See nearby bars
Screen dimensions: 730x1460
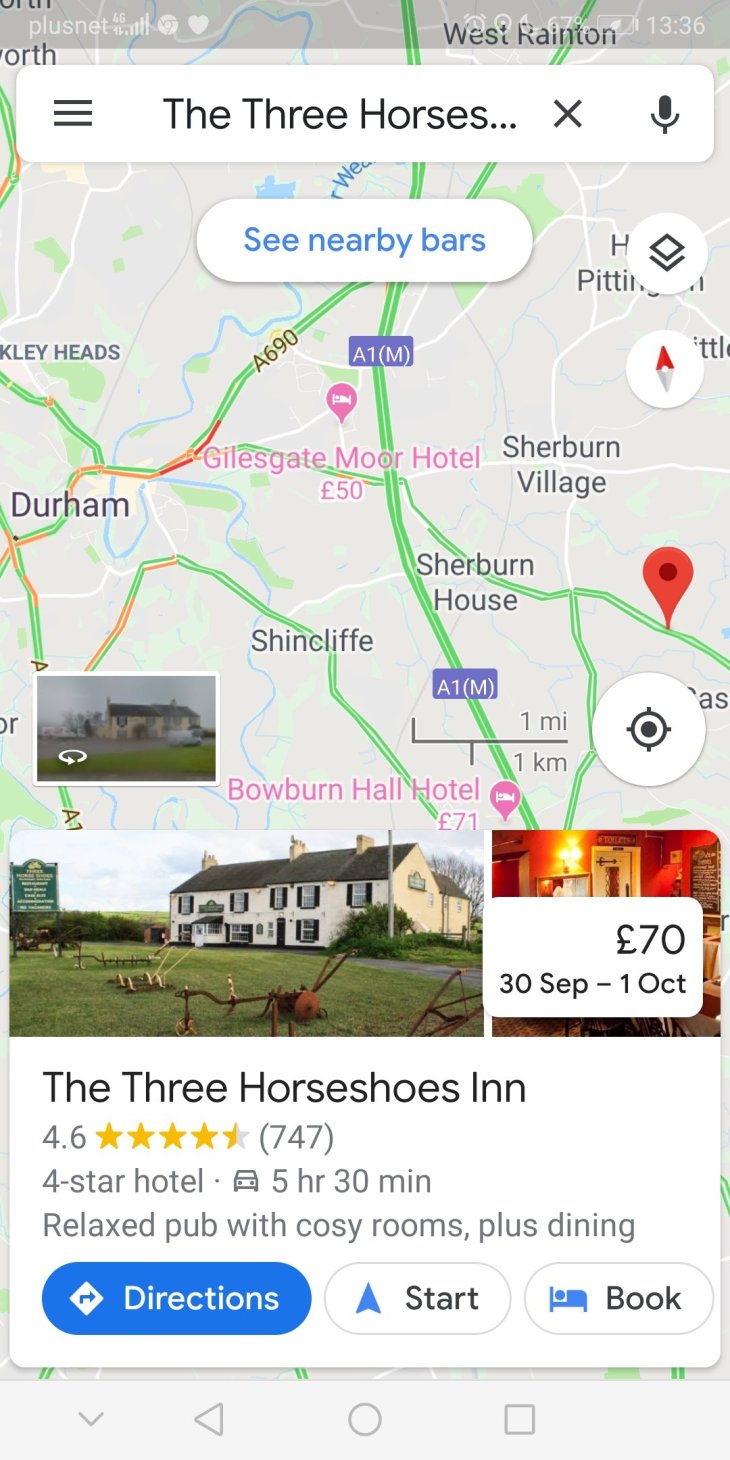(x=364, y=240)
